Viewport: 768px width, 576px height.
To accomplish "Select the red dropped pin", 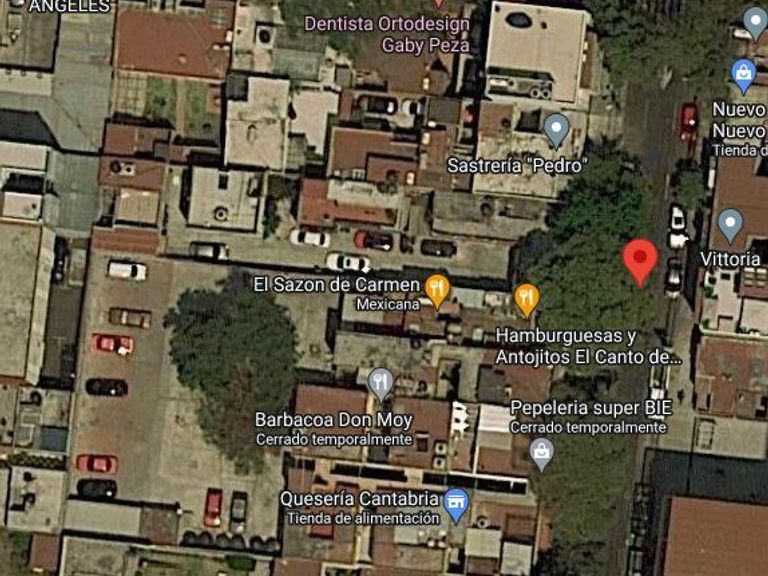I will click(x=640, y=262).
